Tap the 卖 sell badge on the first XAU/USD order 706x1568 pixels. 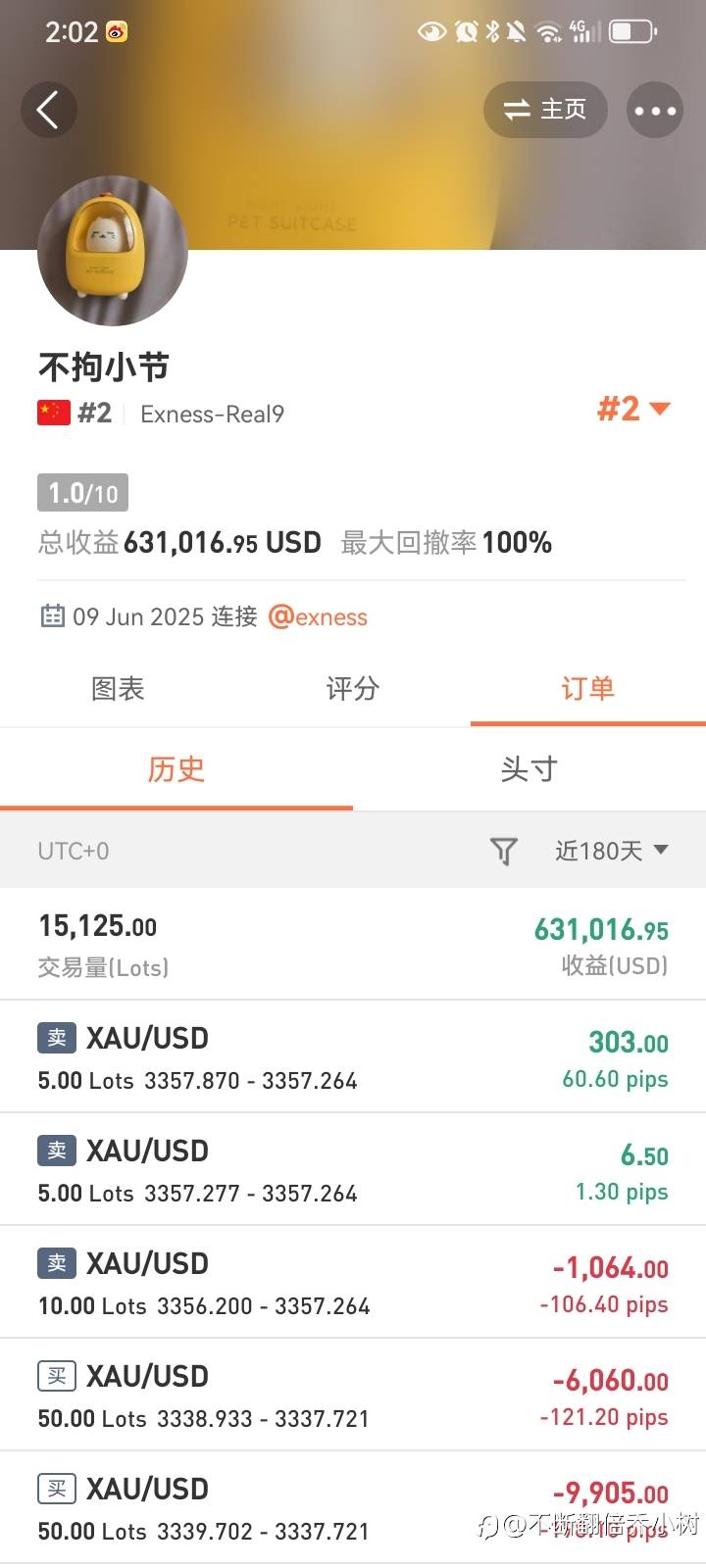pos(56,1037)
